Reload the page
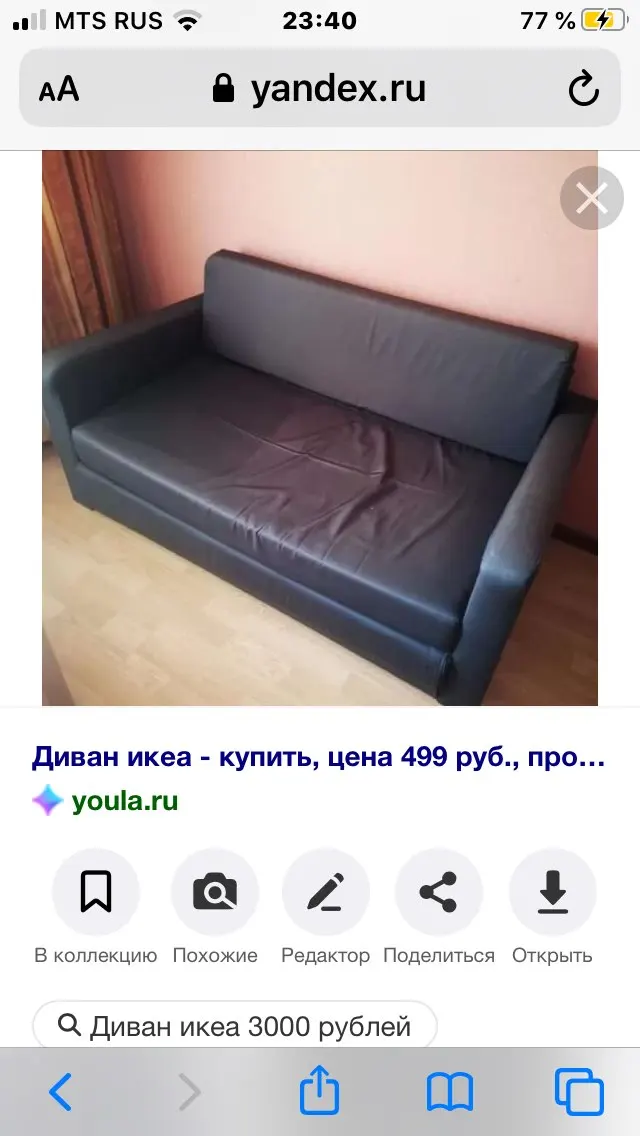This screenshot has height=1136, width=640. click(583, 90)
